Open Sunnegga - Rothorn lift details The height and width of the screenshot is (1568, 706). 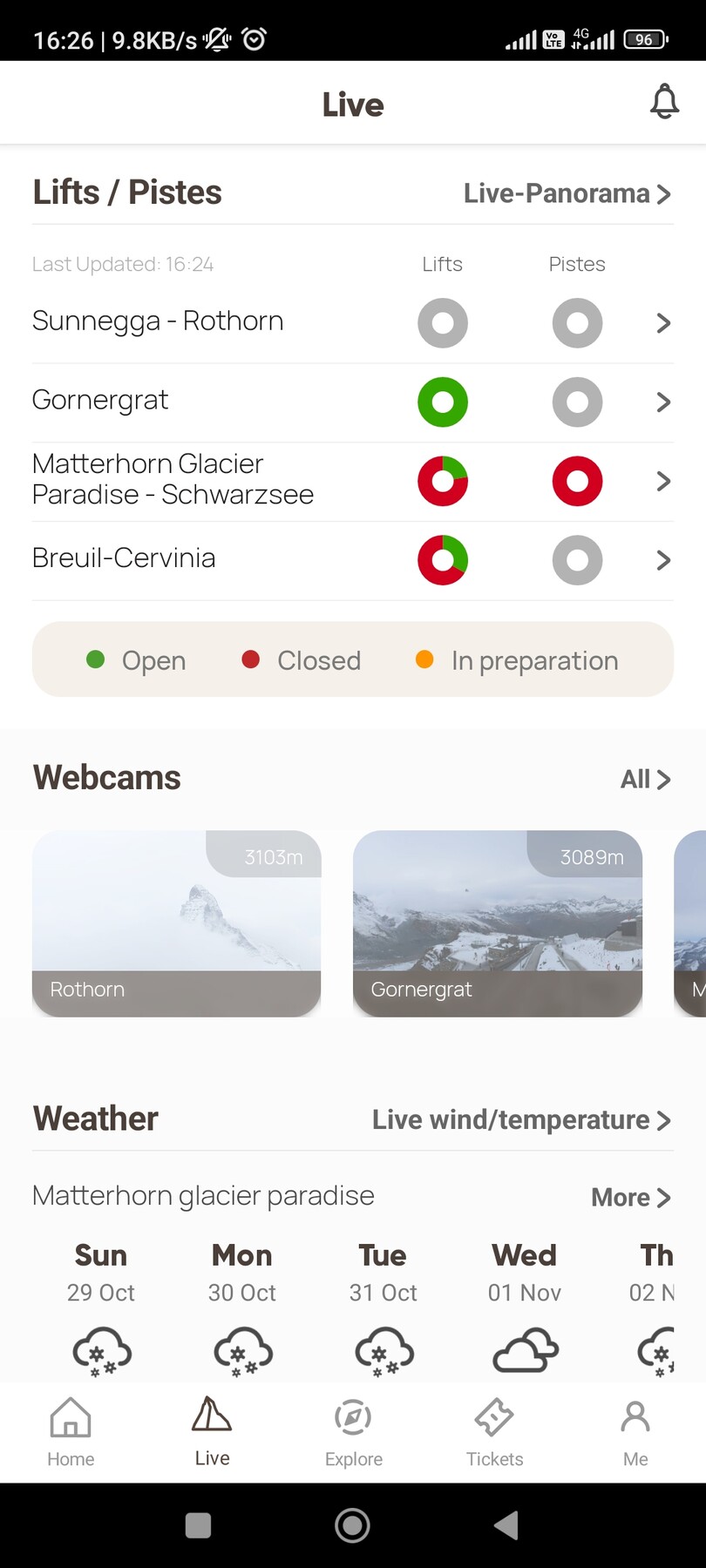click(352, 322)
